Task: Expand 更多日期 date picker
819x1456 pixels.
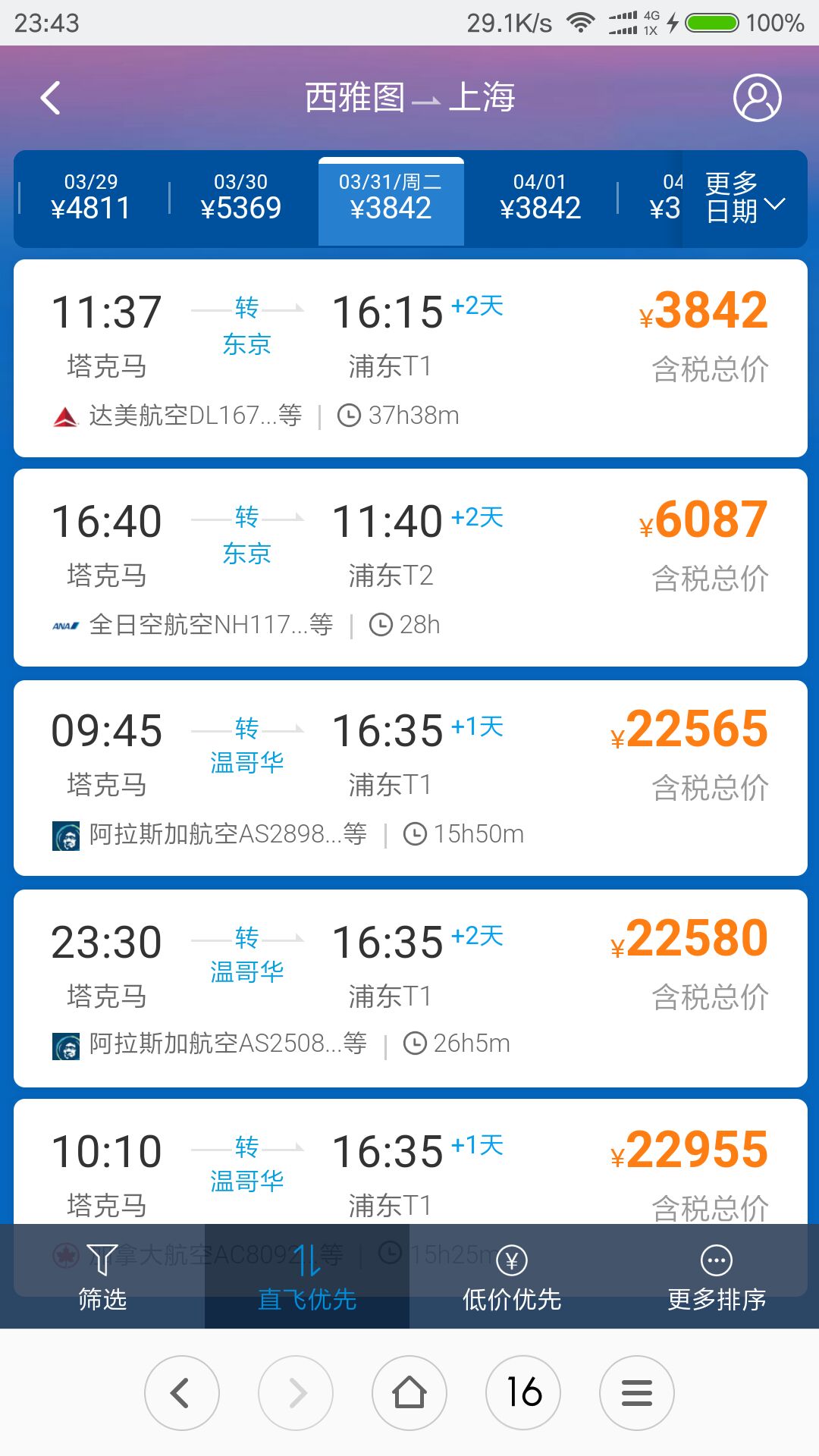Action: tap(745, 199)
